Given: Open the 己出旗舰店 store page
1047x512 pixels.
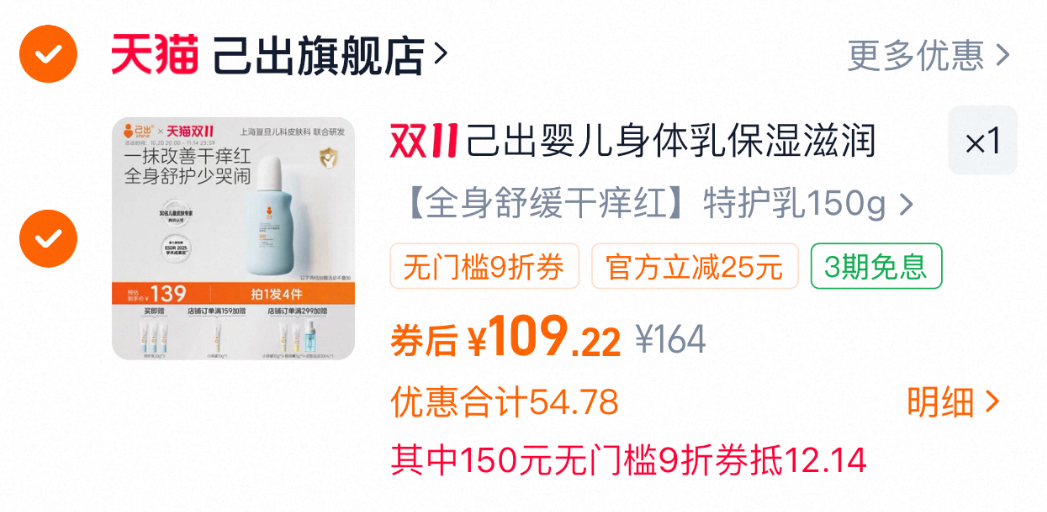Looking at the screenshot, I should pyautogui.click(x=320, y=56).
